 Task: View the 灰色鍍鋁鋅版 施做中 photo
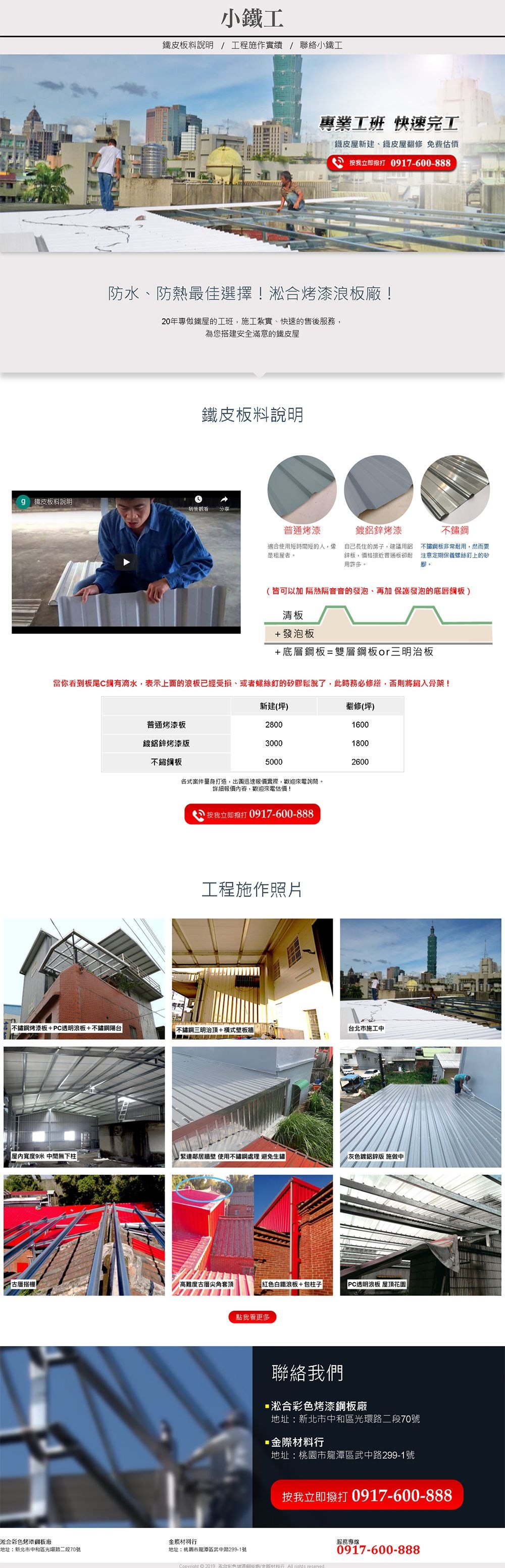pyautogui.click(x=421, y=1107)
